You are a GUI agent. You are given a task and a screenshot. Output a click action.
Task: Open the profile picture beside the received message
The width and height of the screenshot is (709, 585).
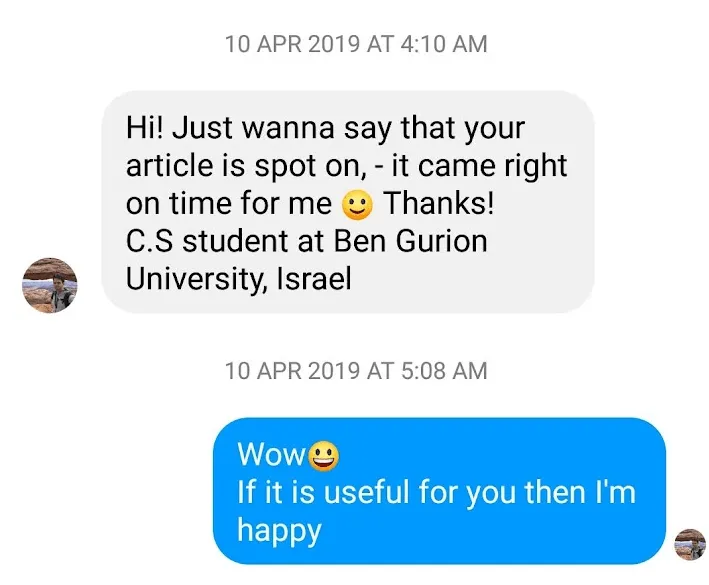(49, 285)
